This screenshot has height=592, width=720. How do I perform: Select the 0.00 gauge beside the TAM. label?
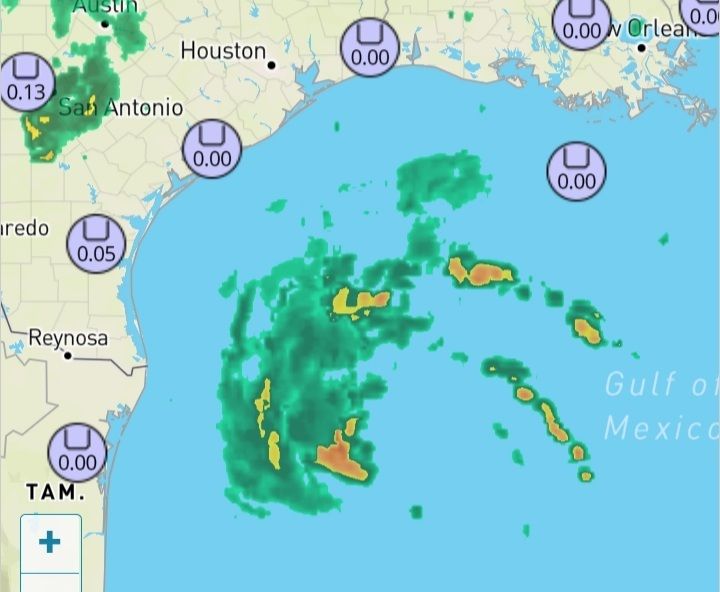(77, 452)
